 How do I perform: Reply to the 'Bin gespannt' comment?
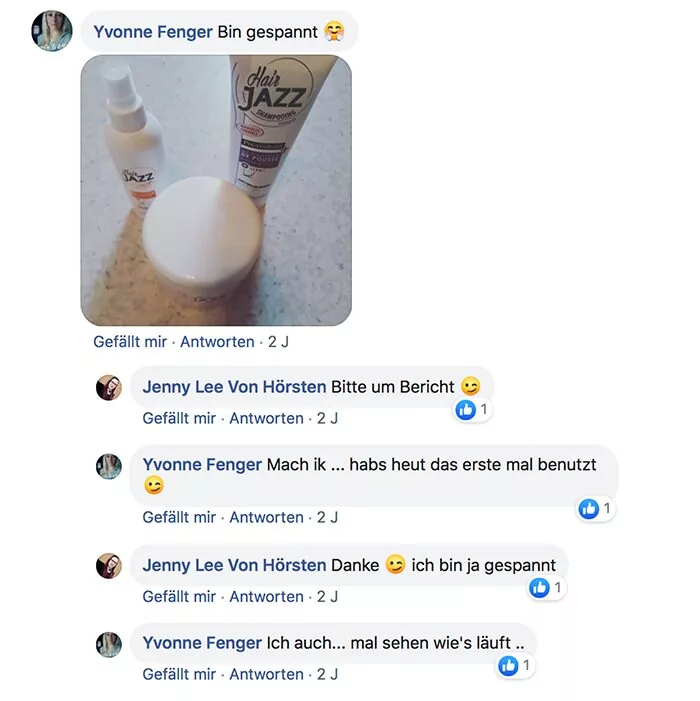click(217, 341)
